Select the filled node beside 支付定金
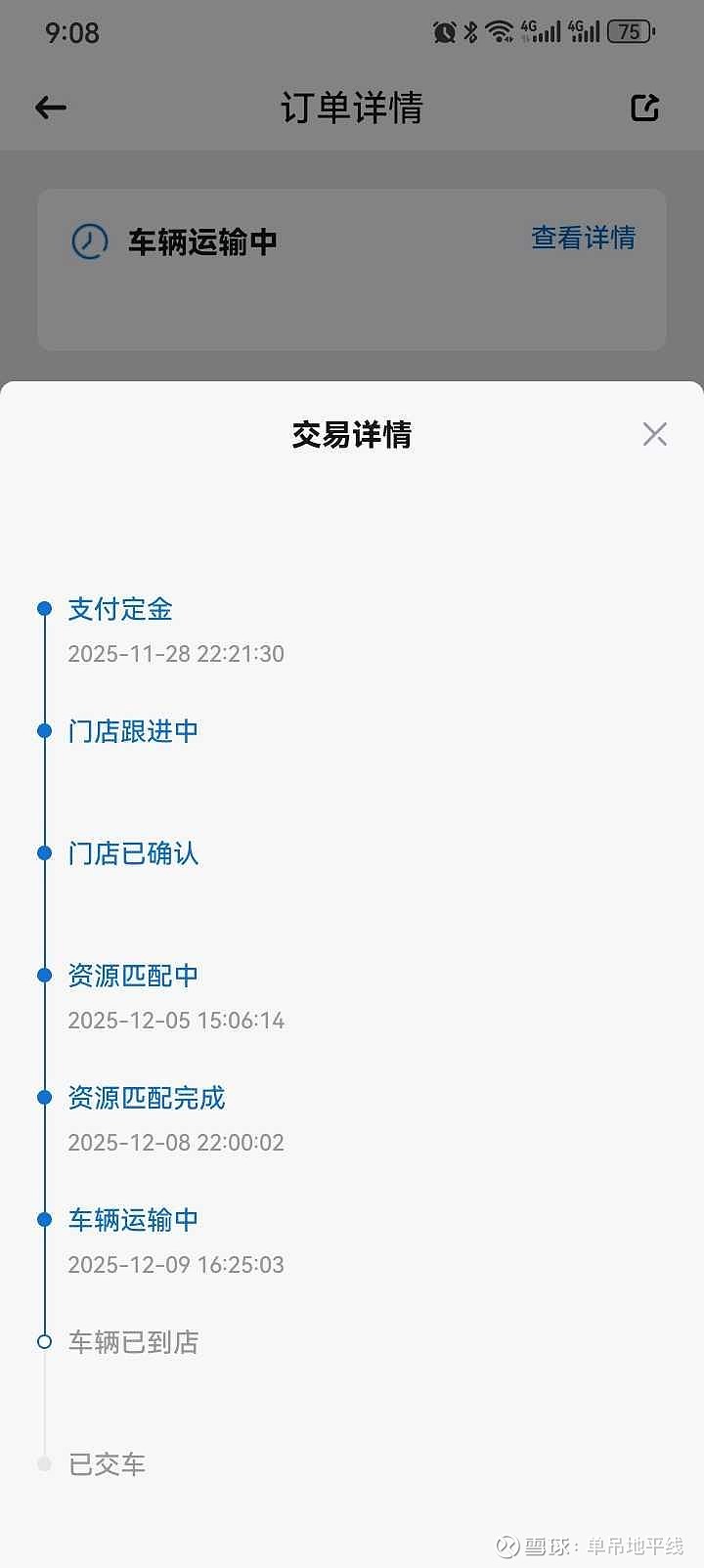The height and width of the screenshot is (1568, 704). point(44,608)
